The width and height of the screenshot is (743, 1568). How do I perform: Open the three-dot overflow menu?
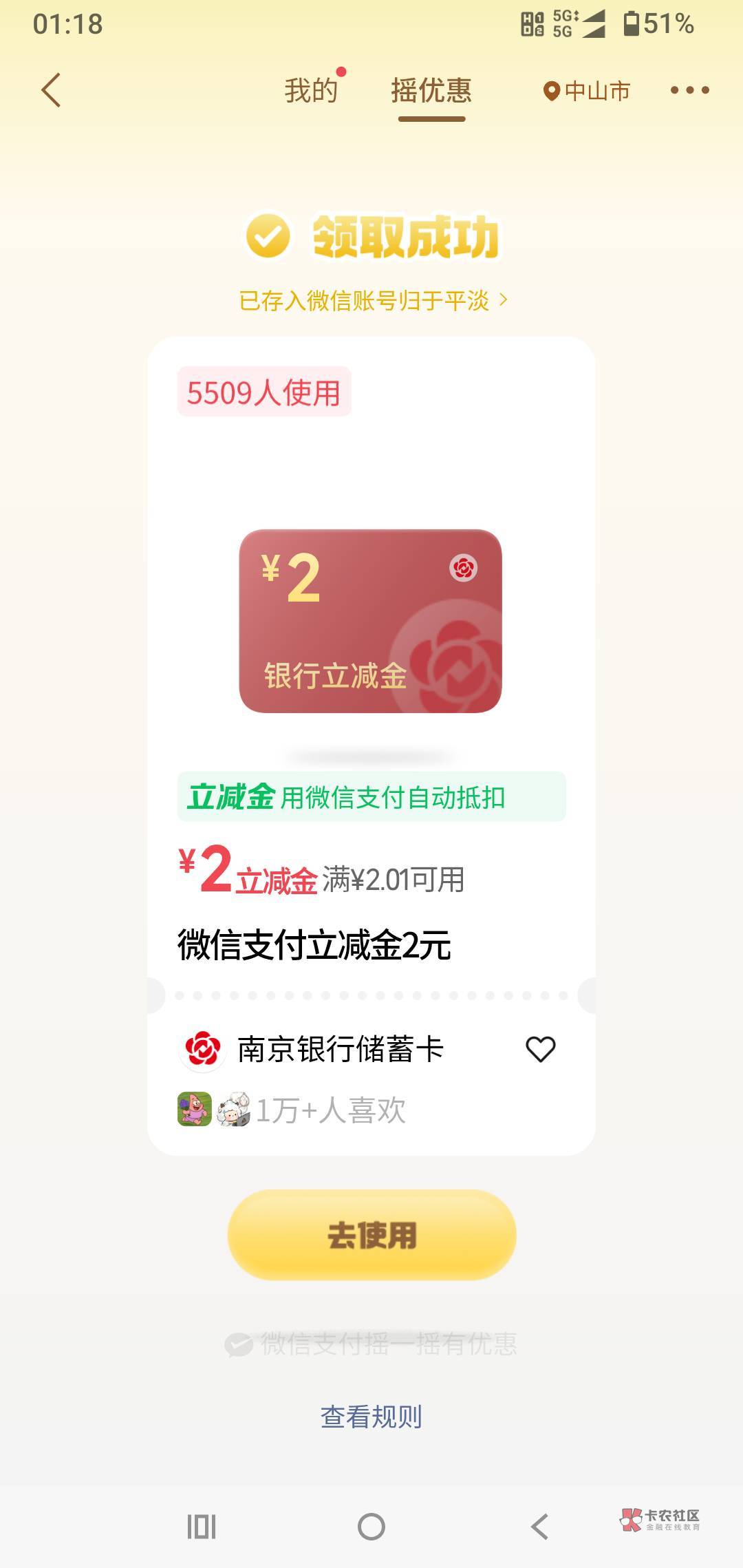(689, 90)
